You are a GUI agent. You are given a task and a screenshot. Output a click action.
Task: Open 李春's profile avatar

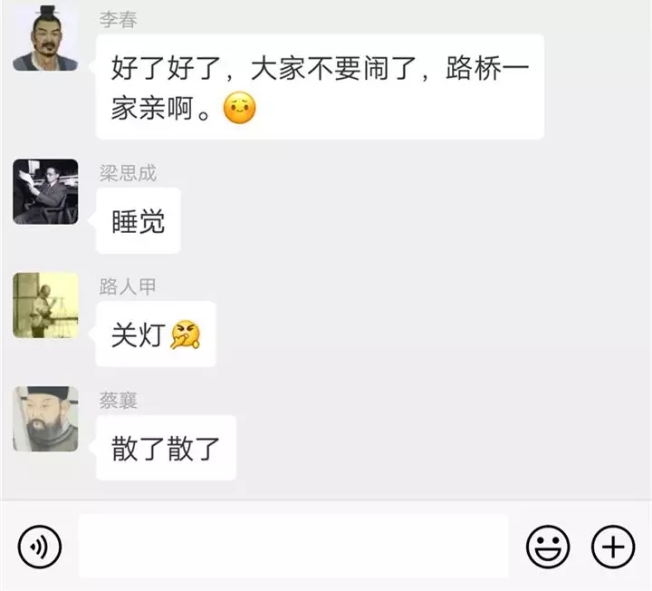click(x=45, y=38)
